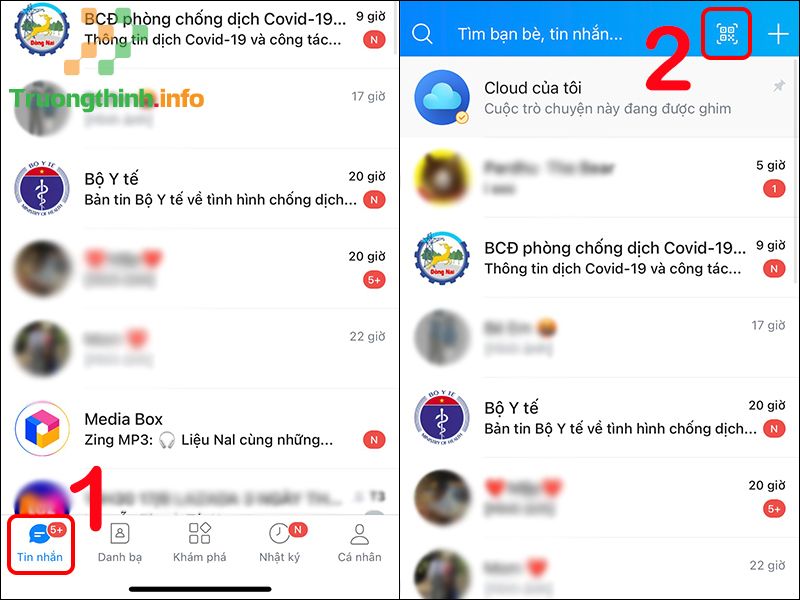Open the Media Box chat
Image resolution: width=800 pixels, height=600 pixels.
(200, 429)
